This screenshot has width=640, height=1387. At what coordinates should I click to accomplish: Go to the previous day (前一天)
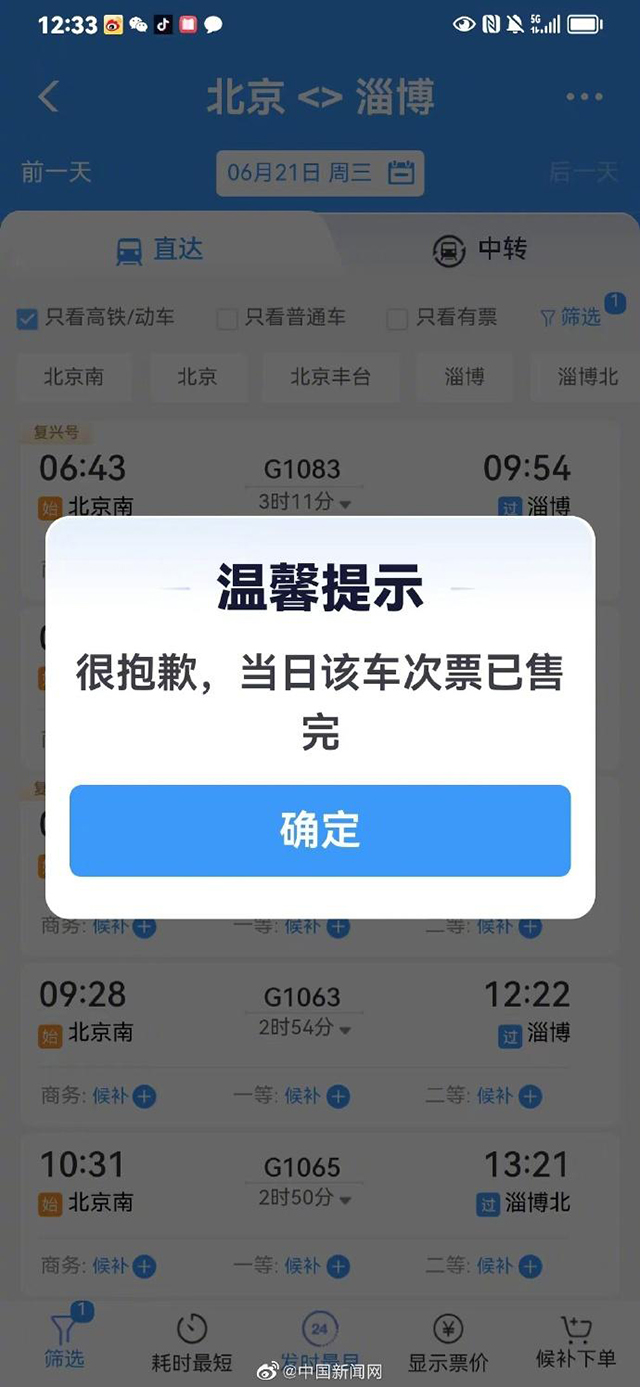click(x=56, y=172)
